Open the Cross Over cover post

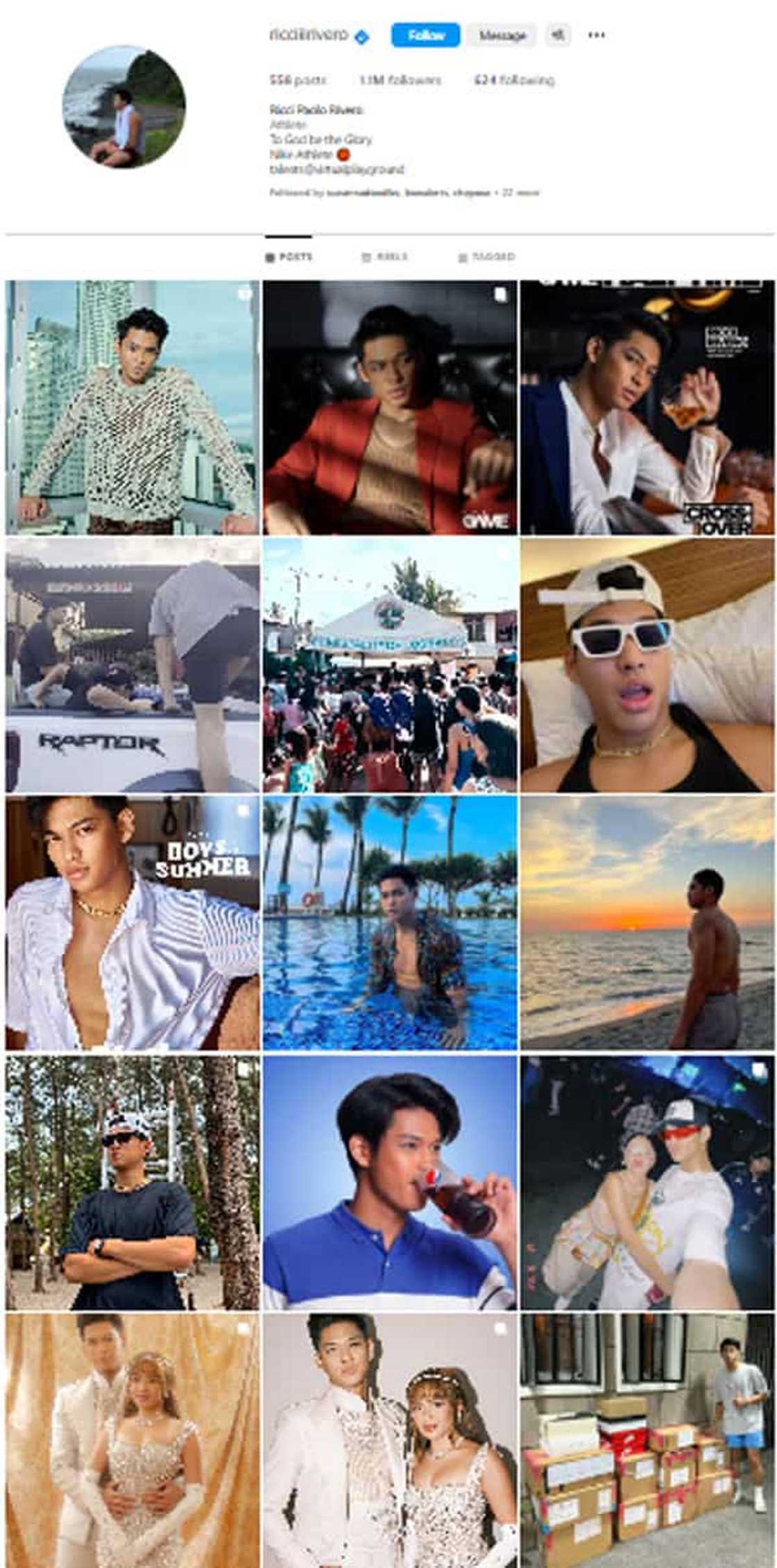click(647, 407)
